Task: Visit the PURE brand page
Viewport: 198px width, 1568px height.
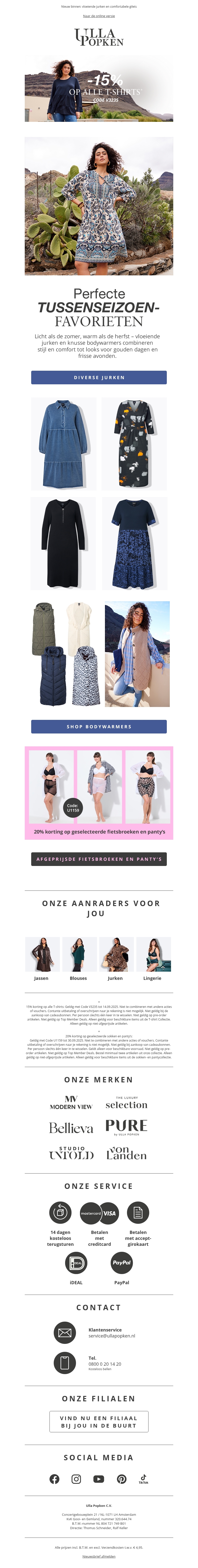Action: click(126, 1127)
